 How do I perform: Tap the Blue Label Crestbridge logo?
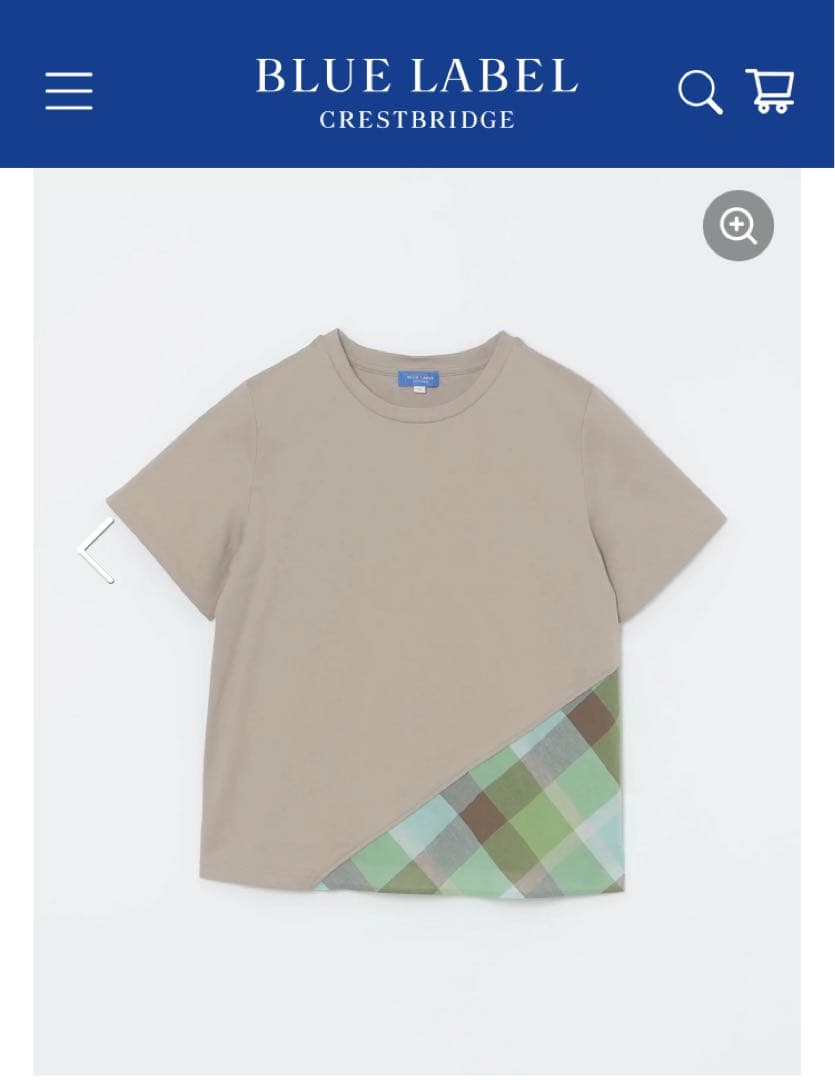click(417, 92)
